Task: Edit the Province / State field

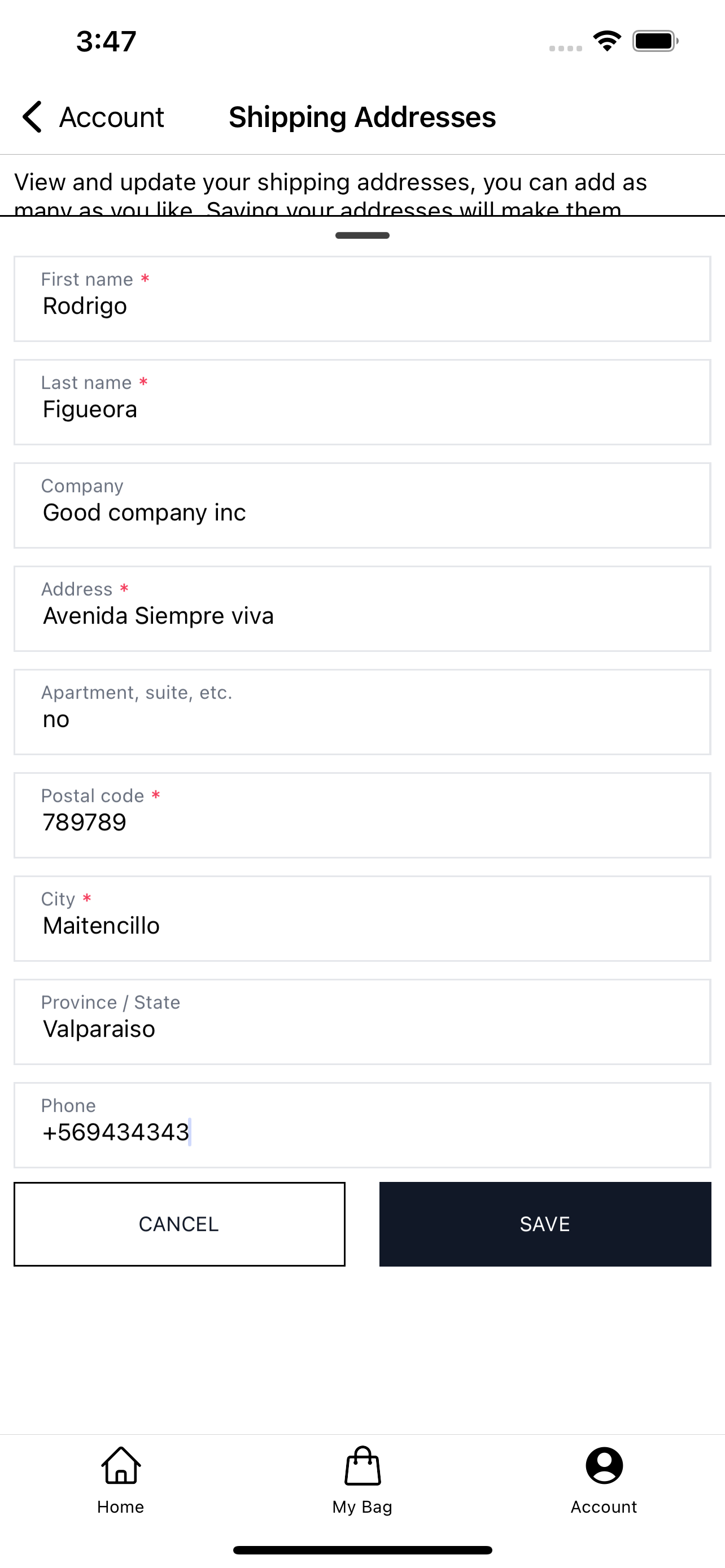Action: (362, 1023)
